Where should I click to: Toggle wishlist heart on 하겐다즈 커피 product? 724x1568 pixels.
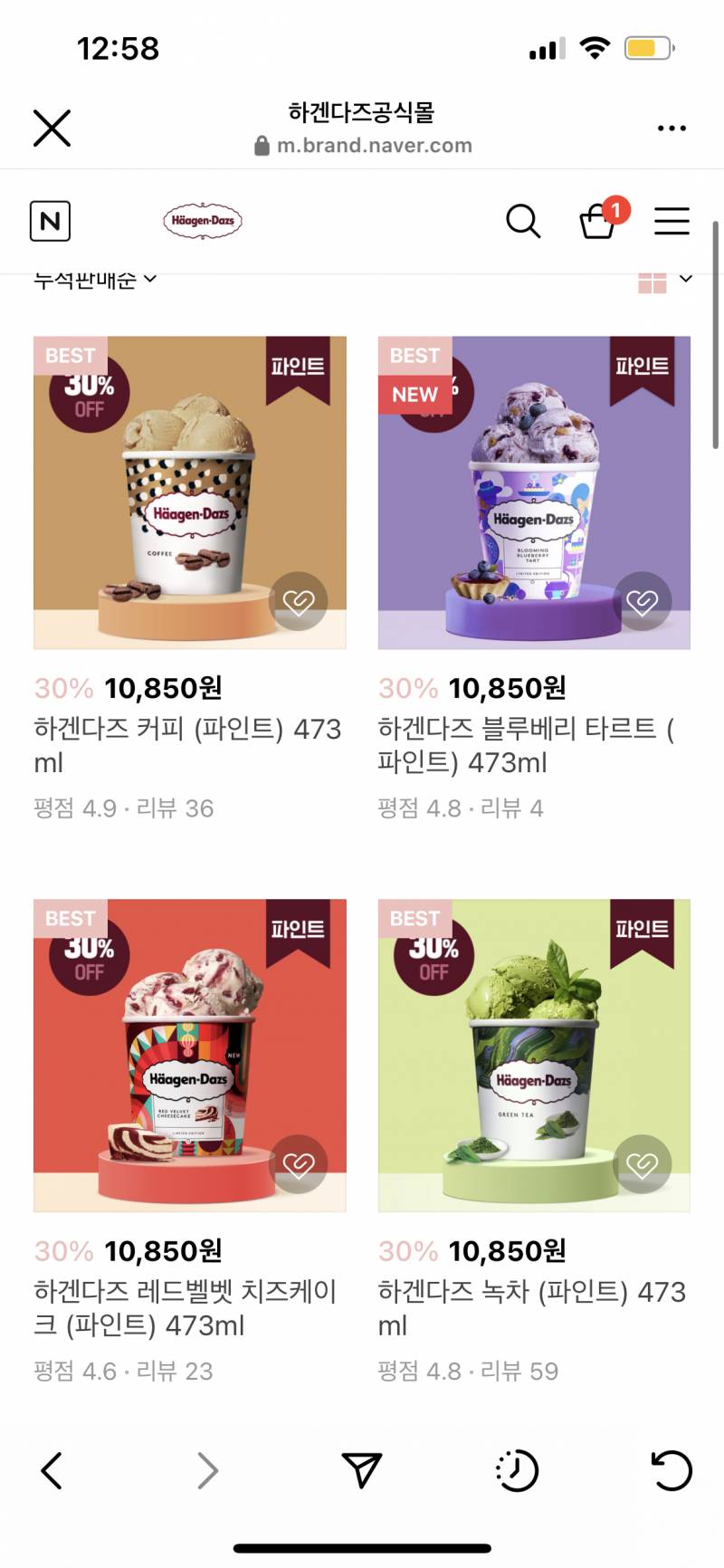299,602
